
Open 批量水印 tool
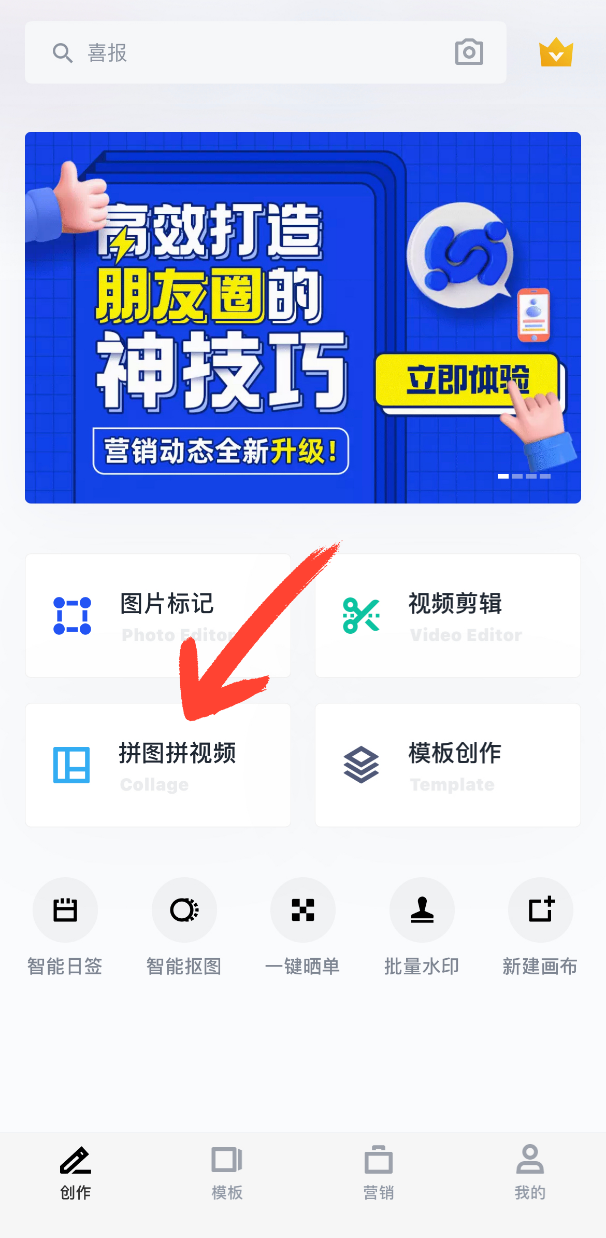(x=421, y=926)
